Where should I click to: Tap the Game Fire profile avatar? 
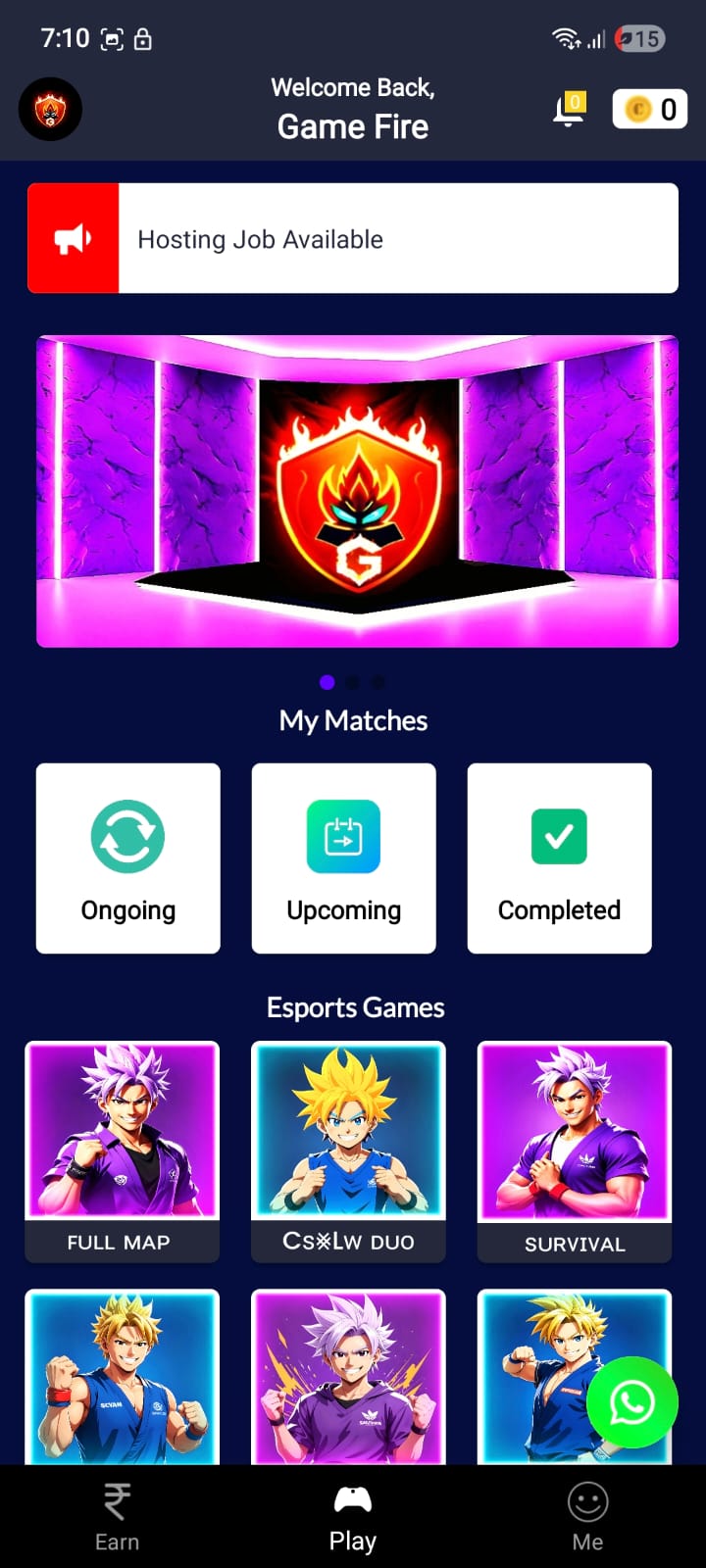[x=50, y=109]
